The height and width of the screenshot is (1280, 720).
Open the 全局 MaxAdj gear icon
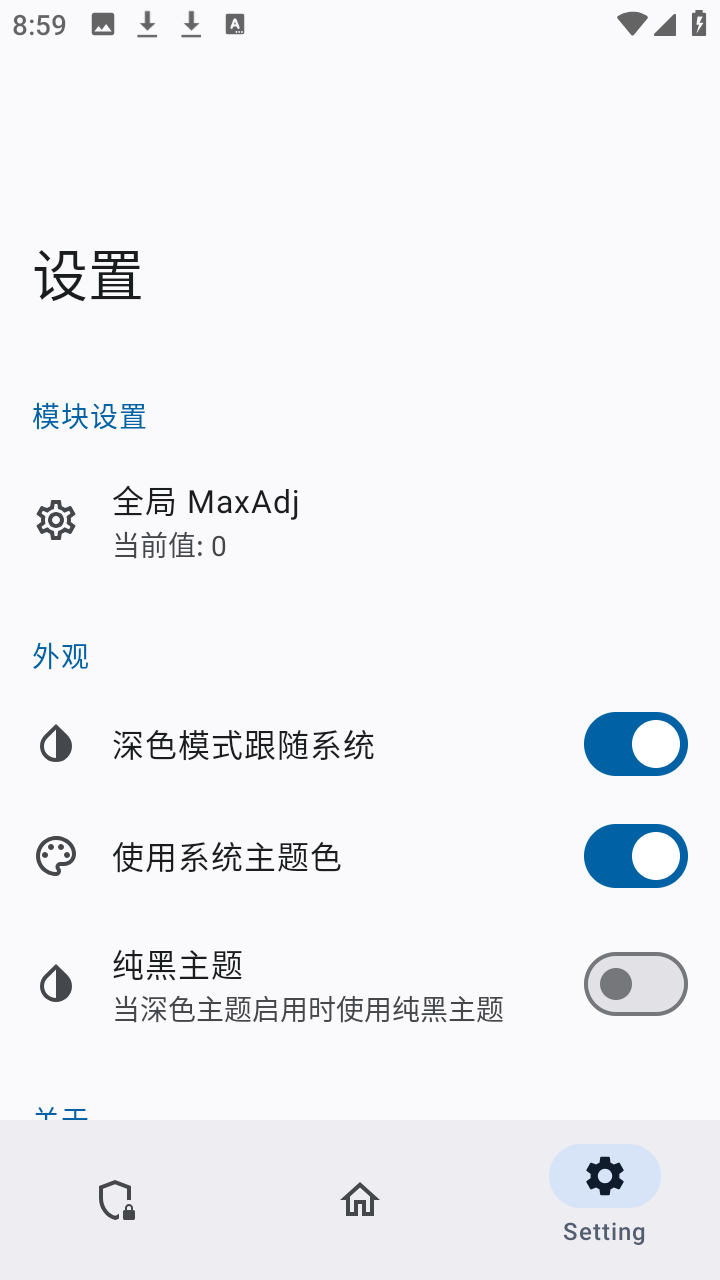56,520
